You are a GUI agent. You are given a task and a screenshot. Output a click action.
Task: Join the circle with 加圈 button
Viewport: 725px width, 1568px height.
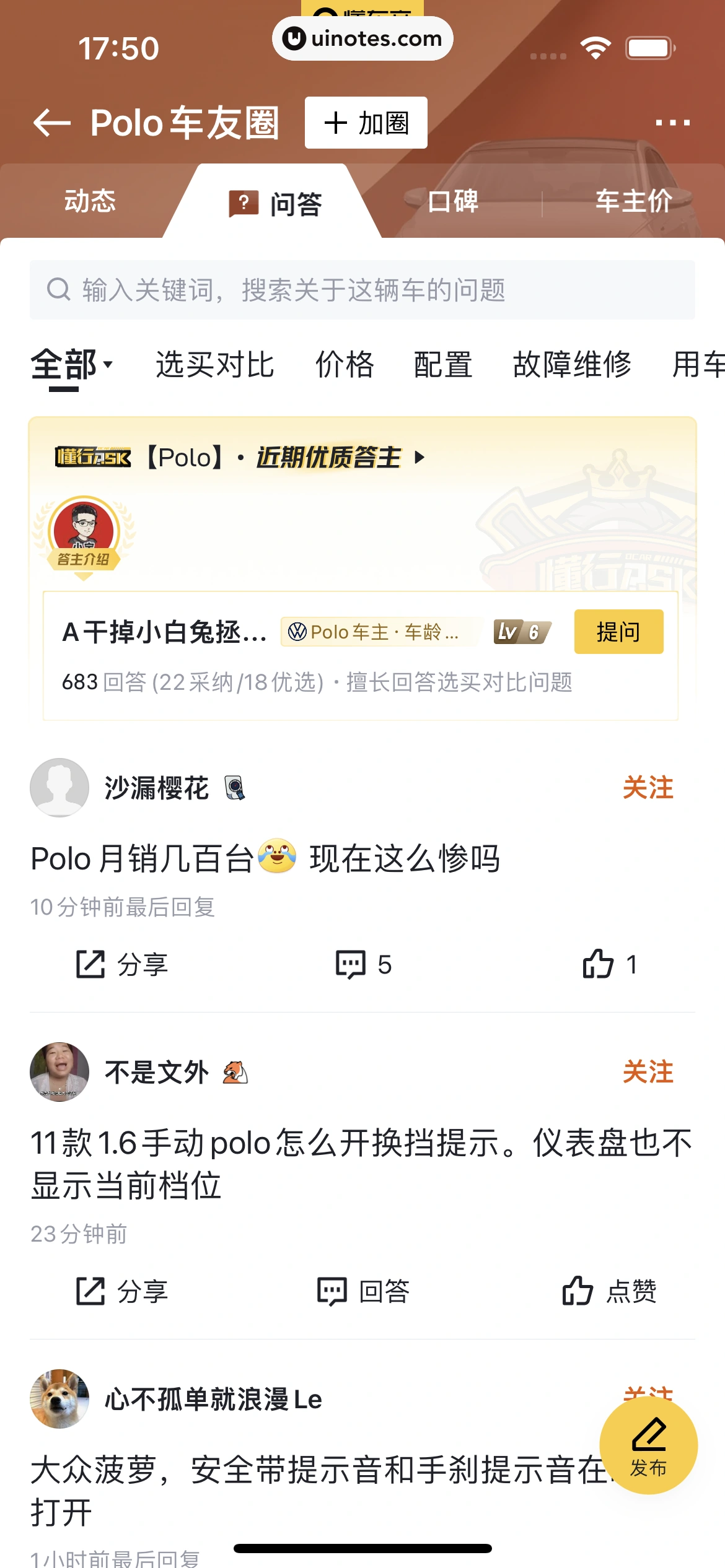click(366, 123)
